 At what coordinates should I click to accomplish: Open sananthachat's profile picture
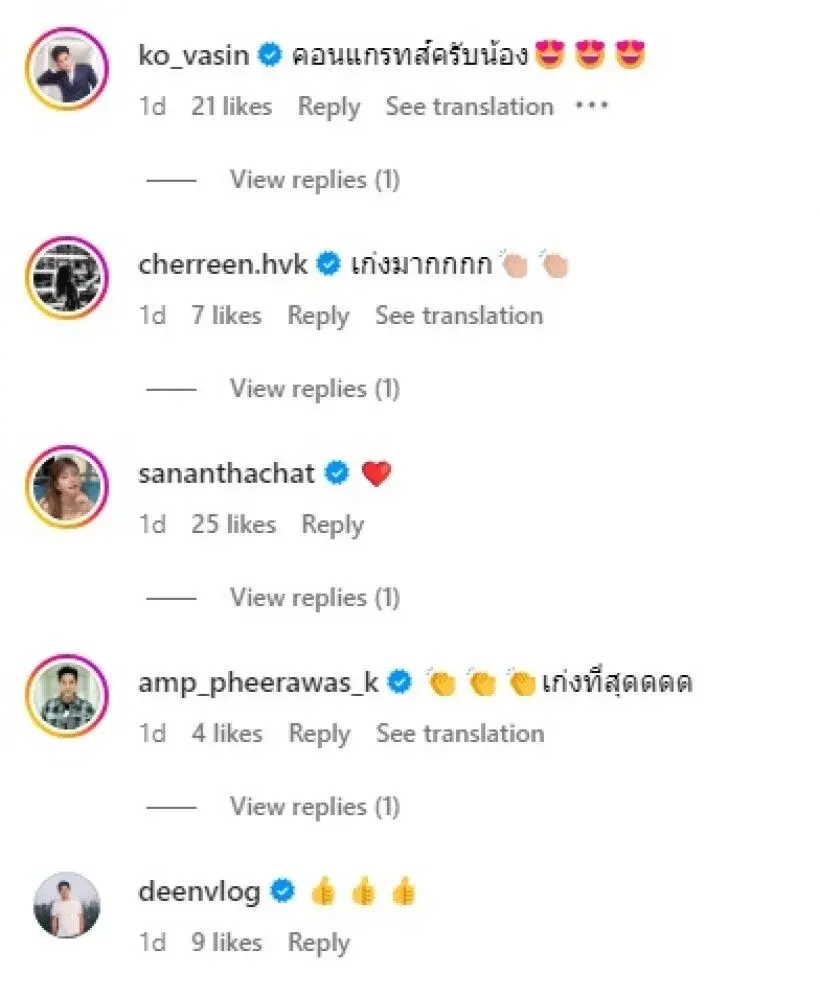coord(67,487)
